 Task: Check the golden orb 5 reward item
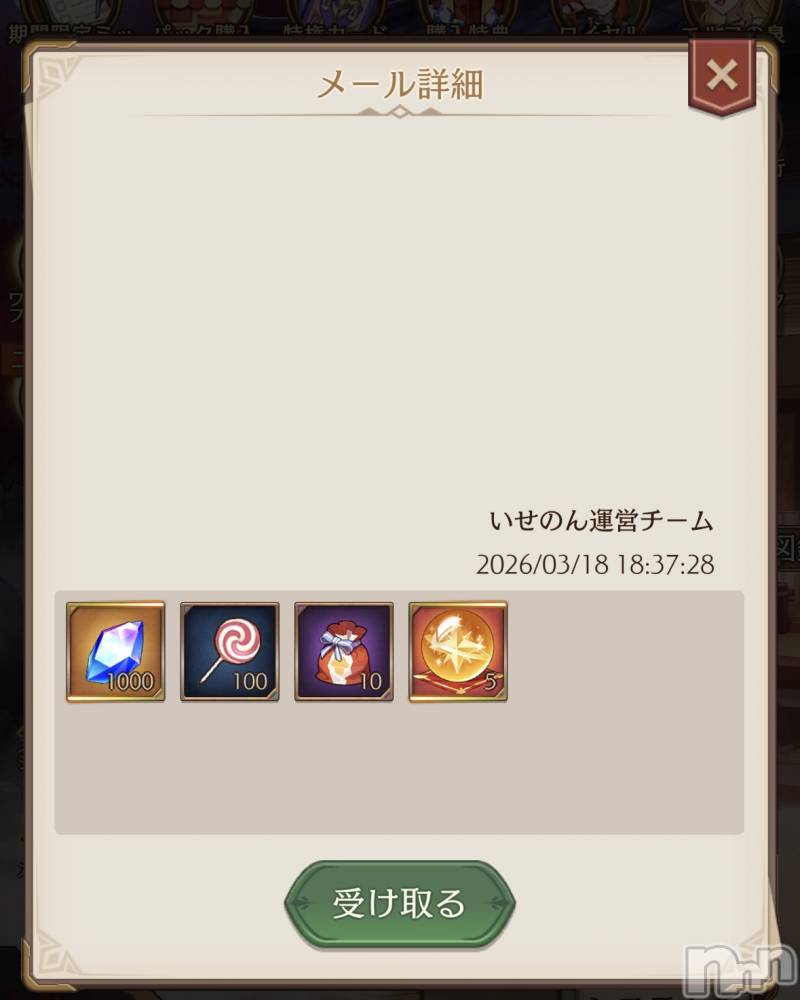pyautogui.click(x=458, y=651)
